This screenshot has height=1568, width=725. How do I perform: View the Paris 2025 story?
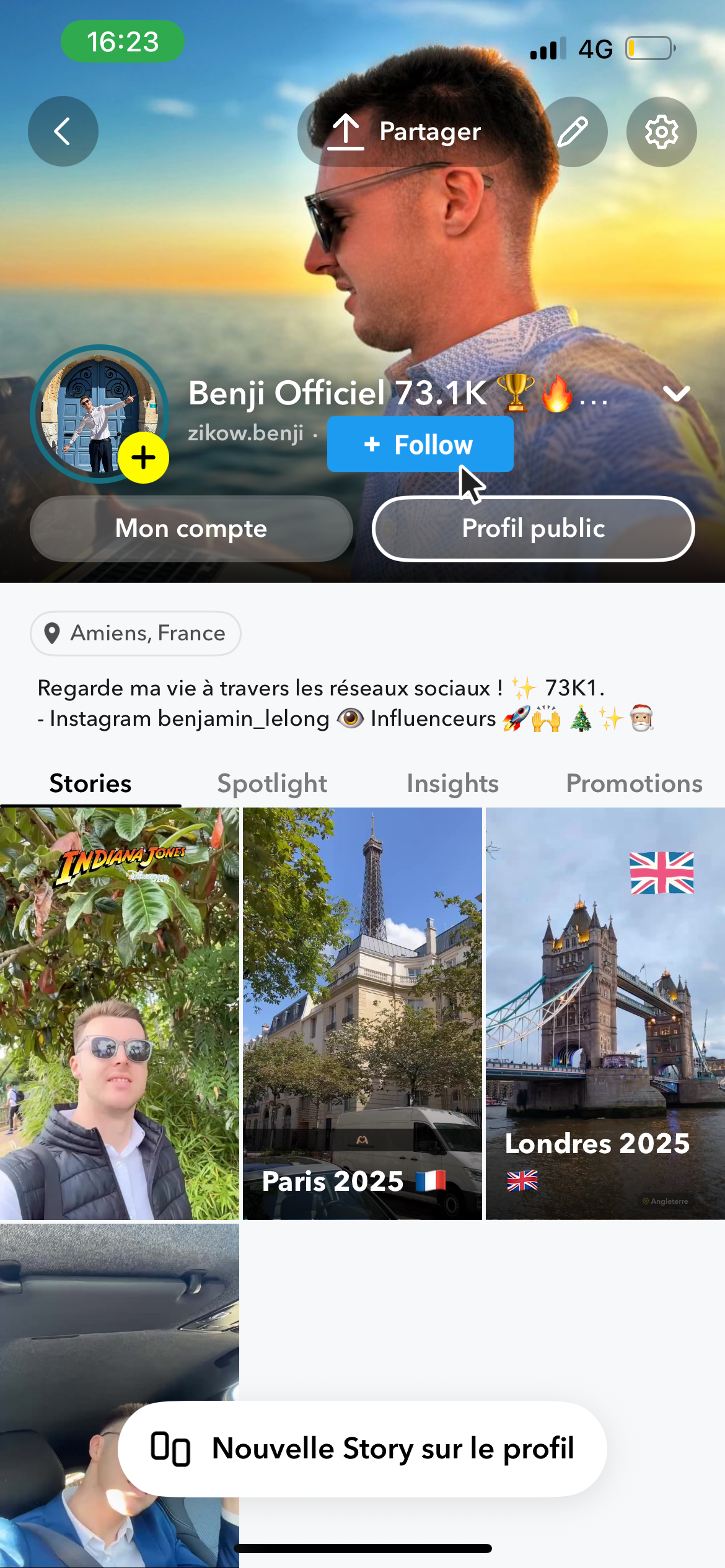(362, 1013)
